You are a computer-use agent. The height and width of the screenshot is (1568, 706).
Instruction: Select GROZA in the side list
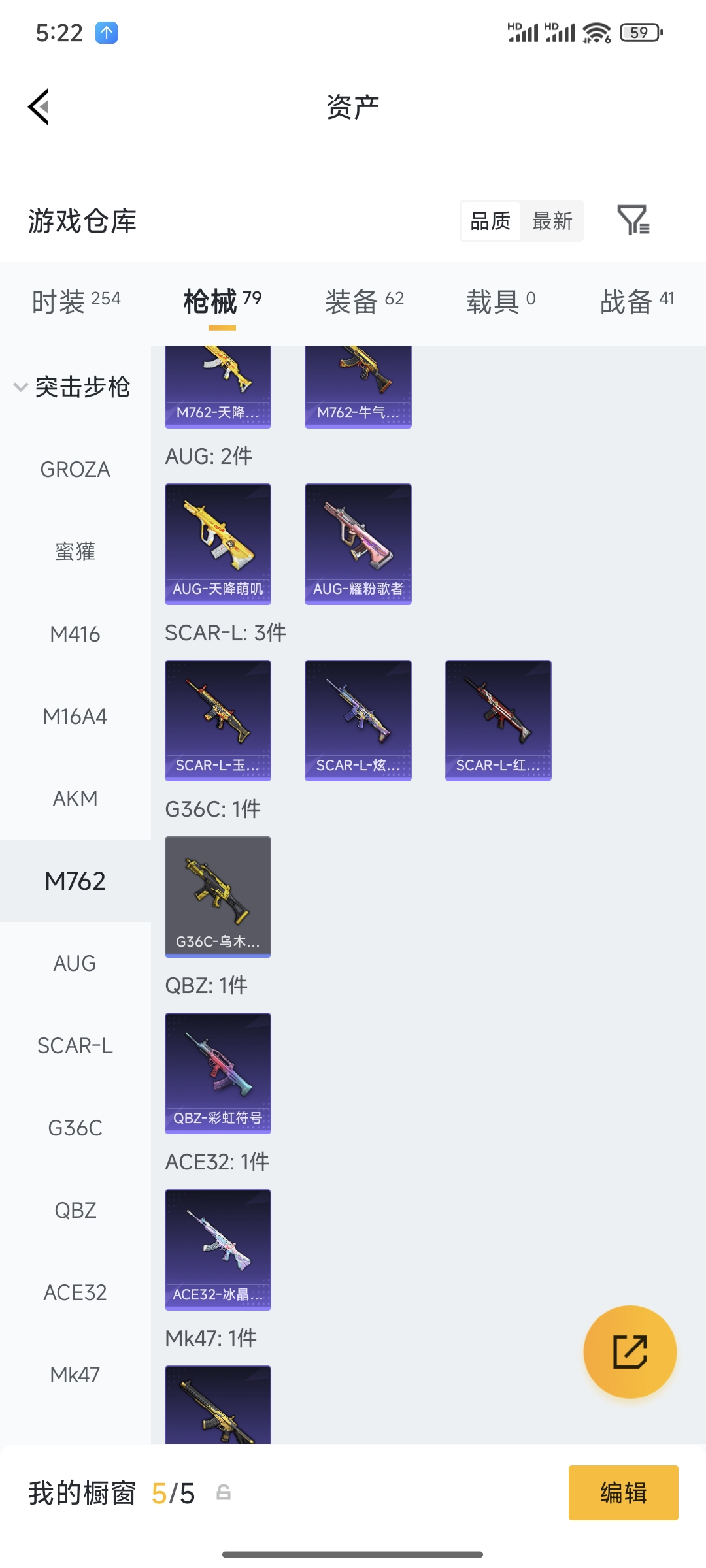click(75, 469)
